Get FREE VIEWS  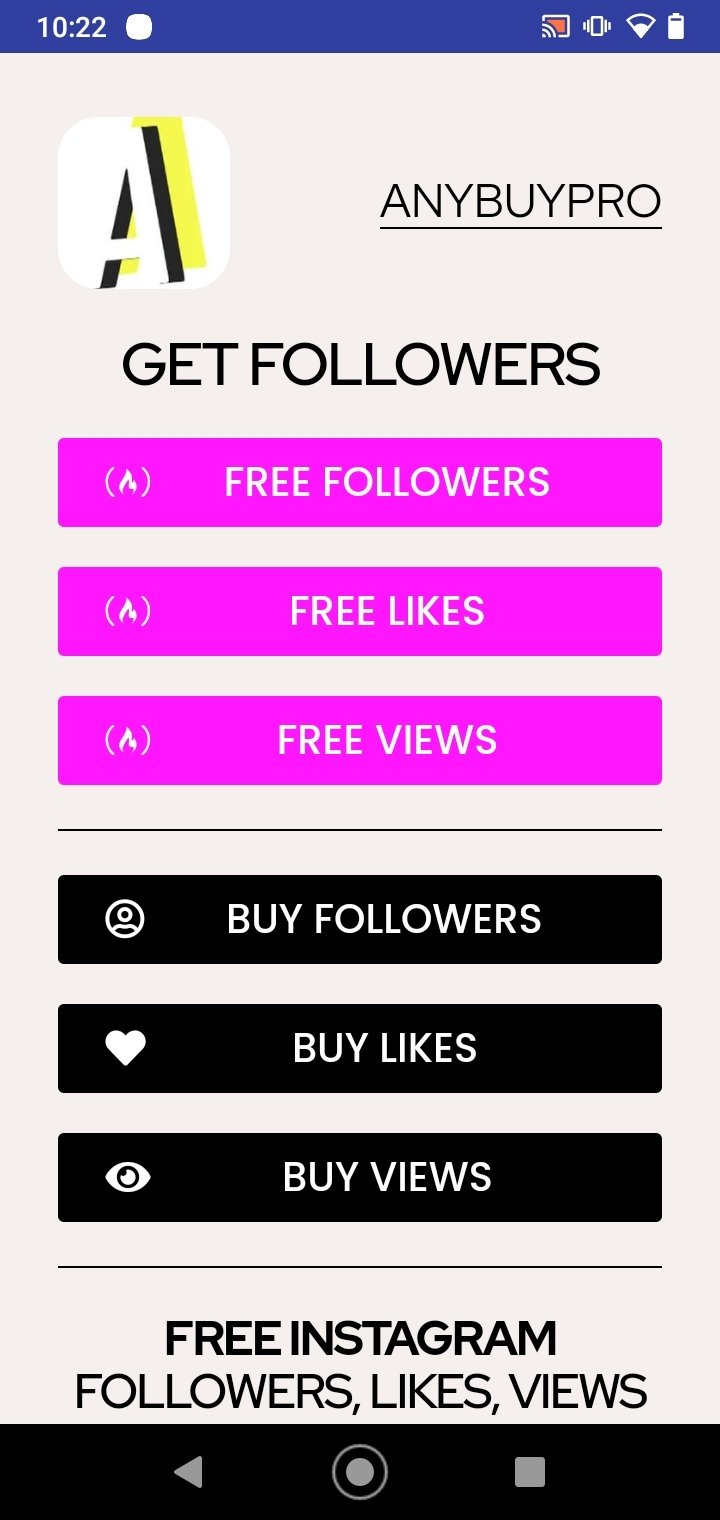coord(360,740)
